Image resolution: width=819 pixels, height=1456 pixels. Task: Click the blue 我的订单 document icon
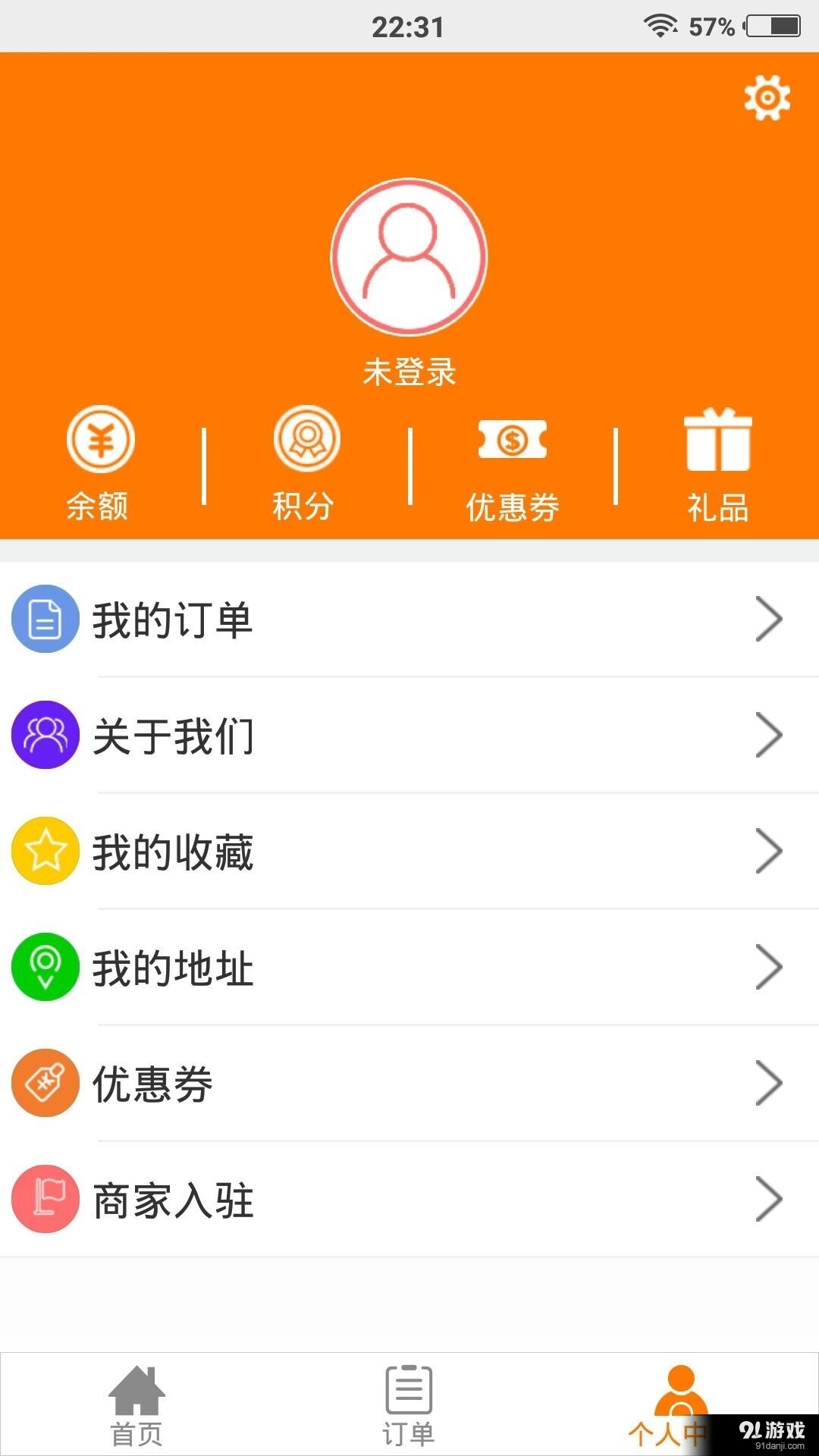point(45,619)
